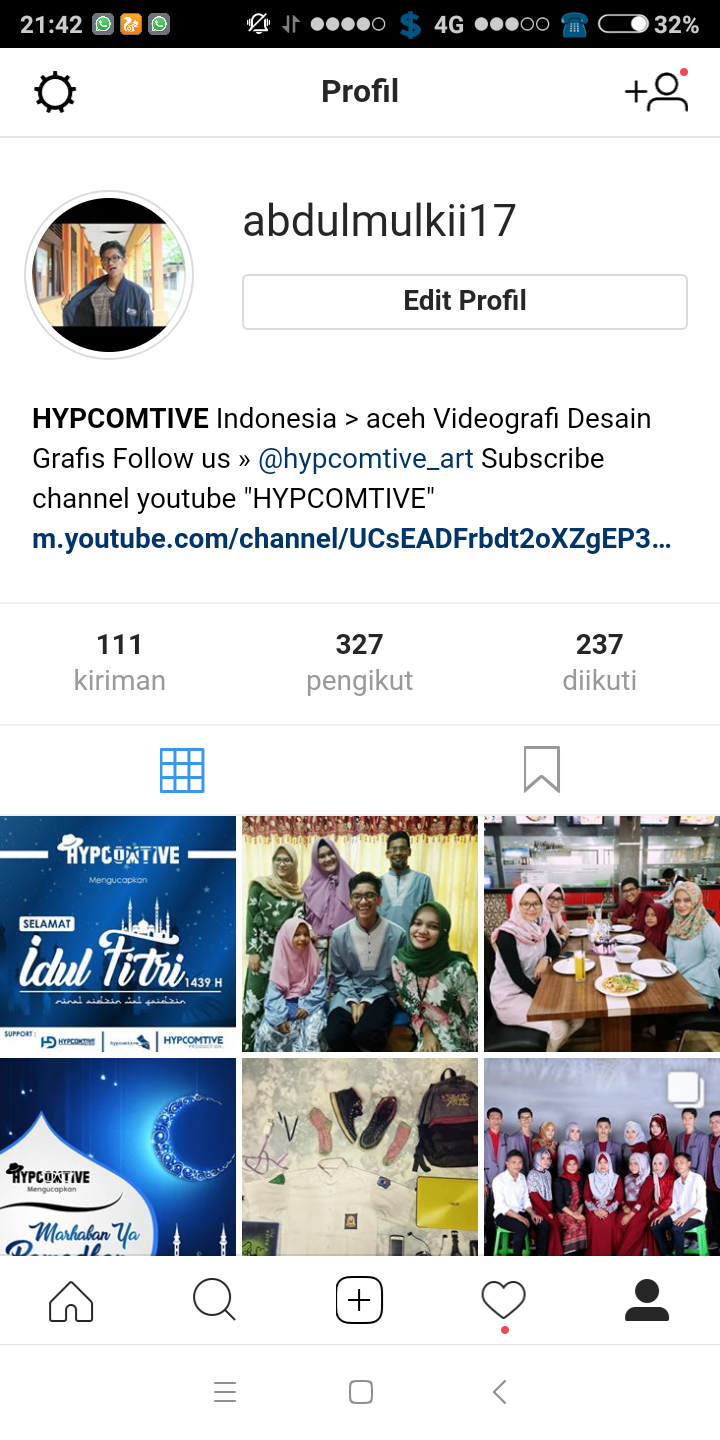Open the Idul Fitri 1439 H post
Image resolution: width=720 pixels, height=1440 pixels.
tap(118, 934)
